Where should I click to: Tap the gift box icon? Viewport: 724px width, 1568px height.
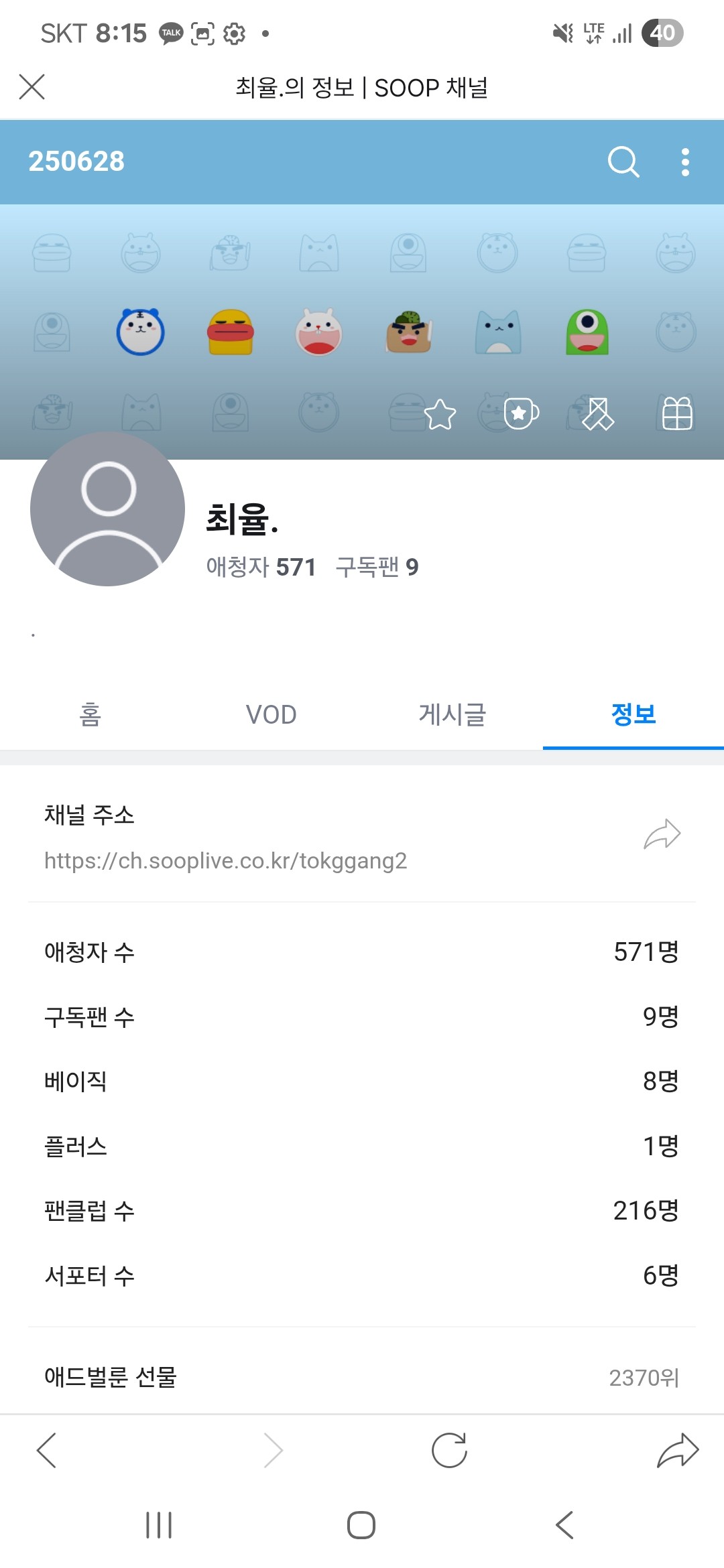[x=677, y=413]
